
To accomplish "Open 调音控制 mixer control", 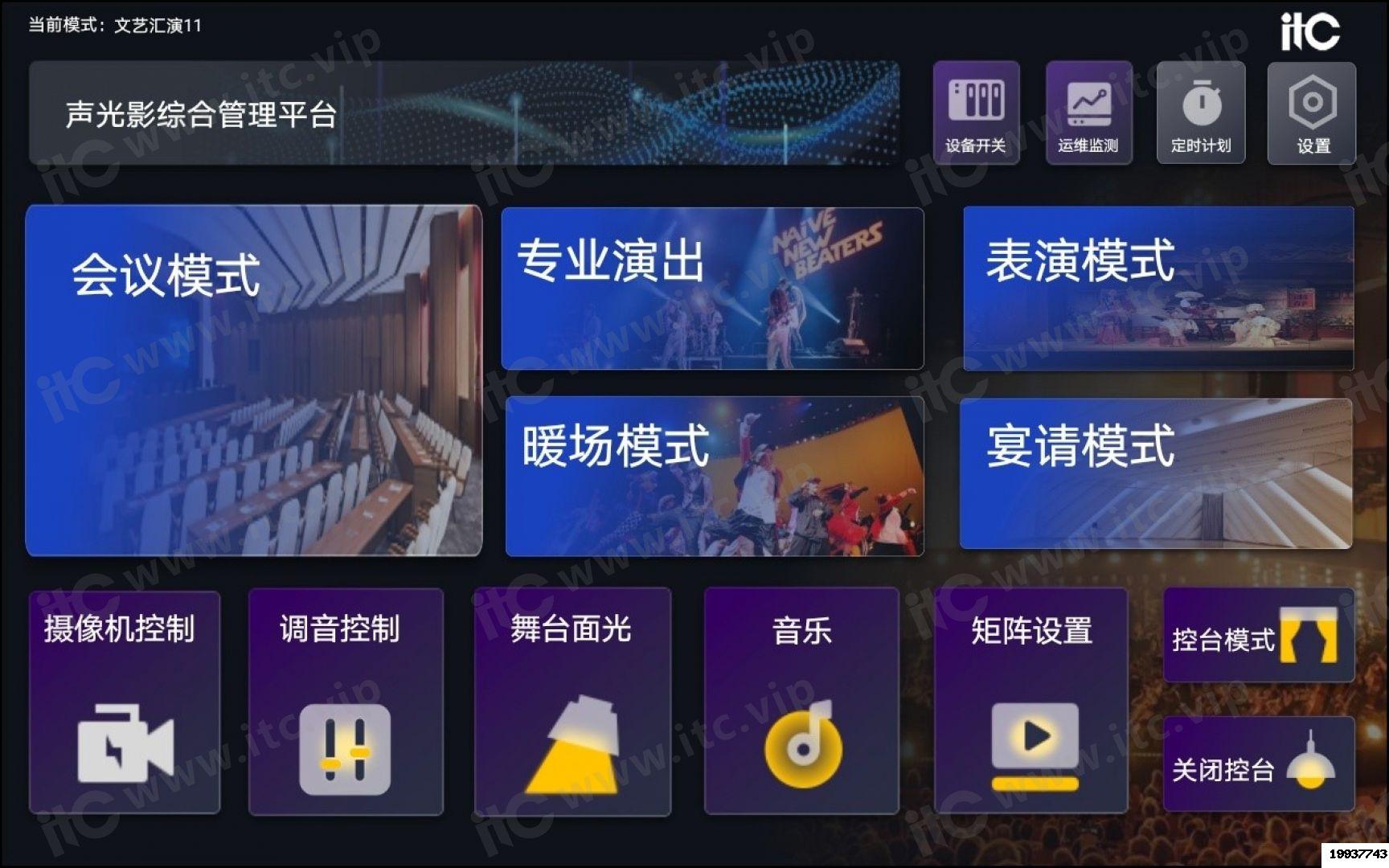I will (346, 702).
